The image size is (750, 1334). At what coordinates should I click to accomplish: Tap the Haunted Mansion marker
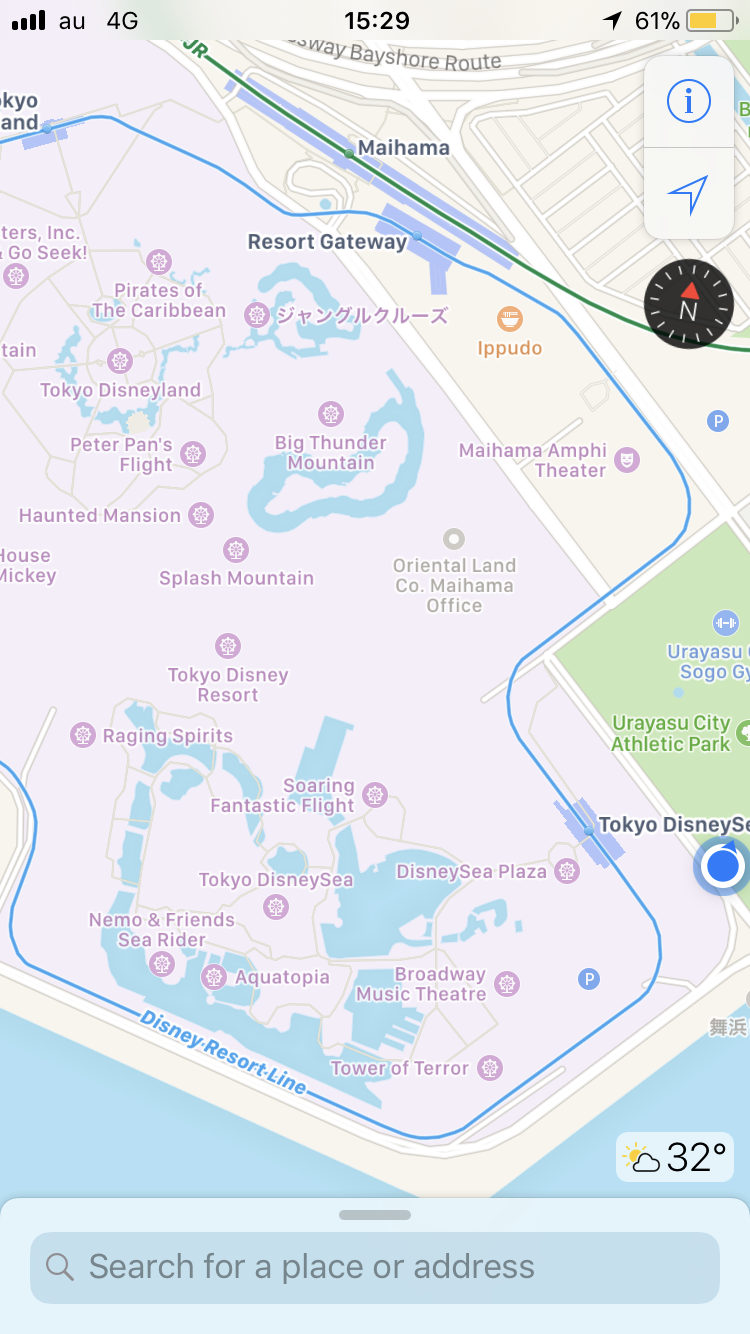202,516
